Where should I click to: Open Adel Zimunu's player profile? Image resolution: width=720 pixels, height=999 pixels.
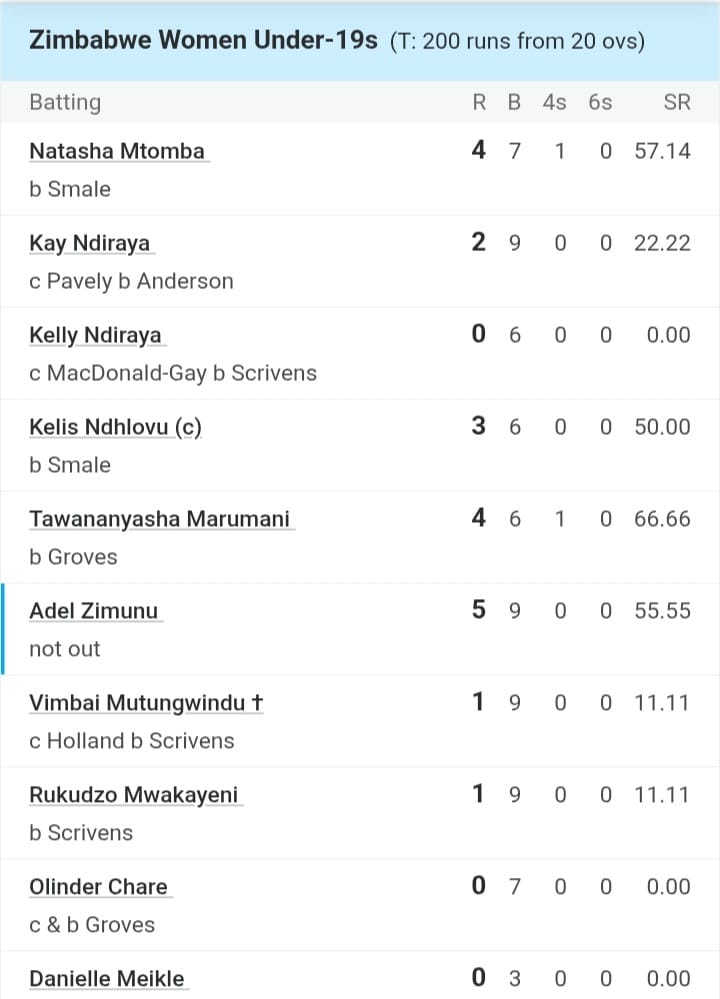click(x=94, y=611)
